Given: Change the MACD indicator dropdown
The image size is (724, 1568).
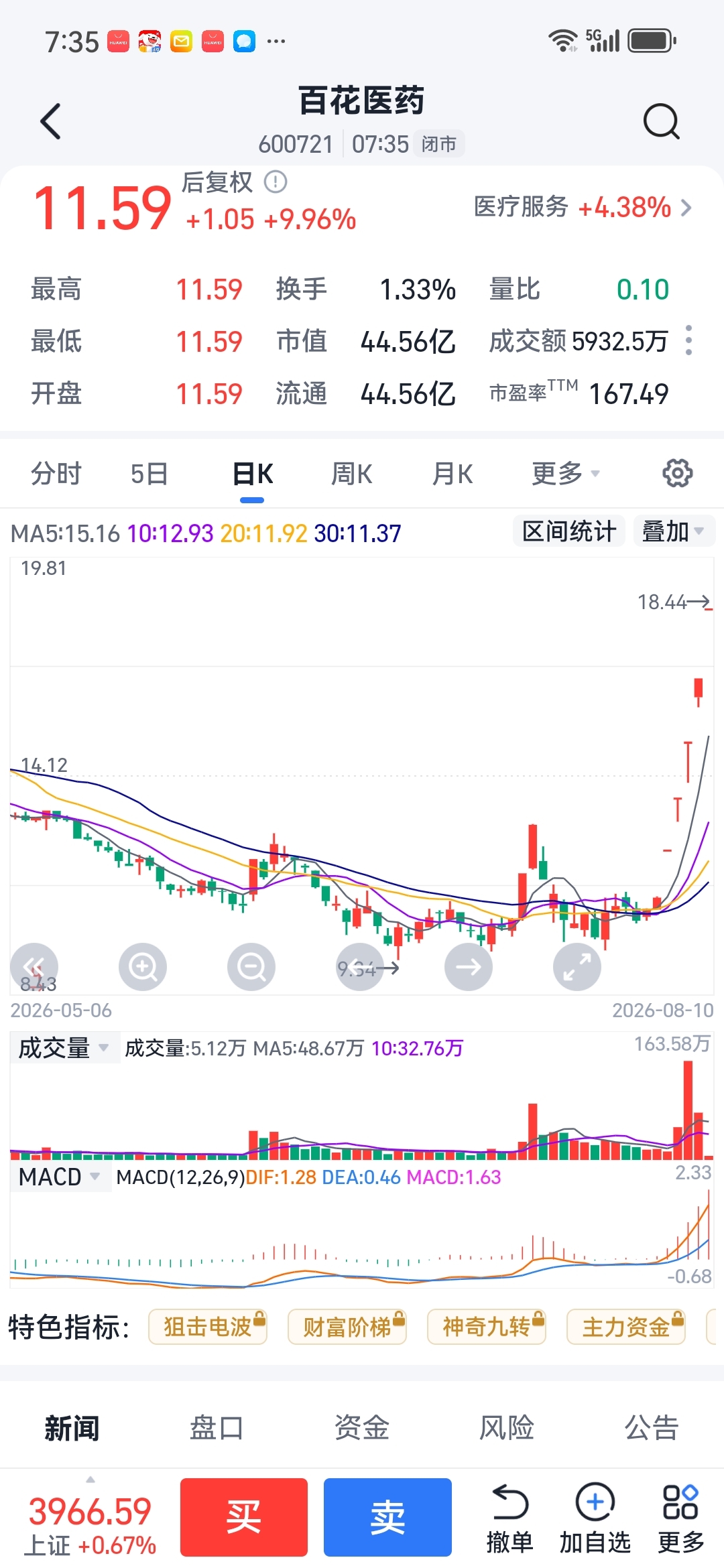Looking at the screenshot, I should pos(59,1177).
